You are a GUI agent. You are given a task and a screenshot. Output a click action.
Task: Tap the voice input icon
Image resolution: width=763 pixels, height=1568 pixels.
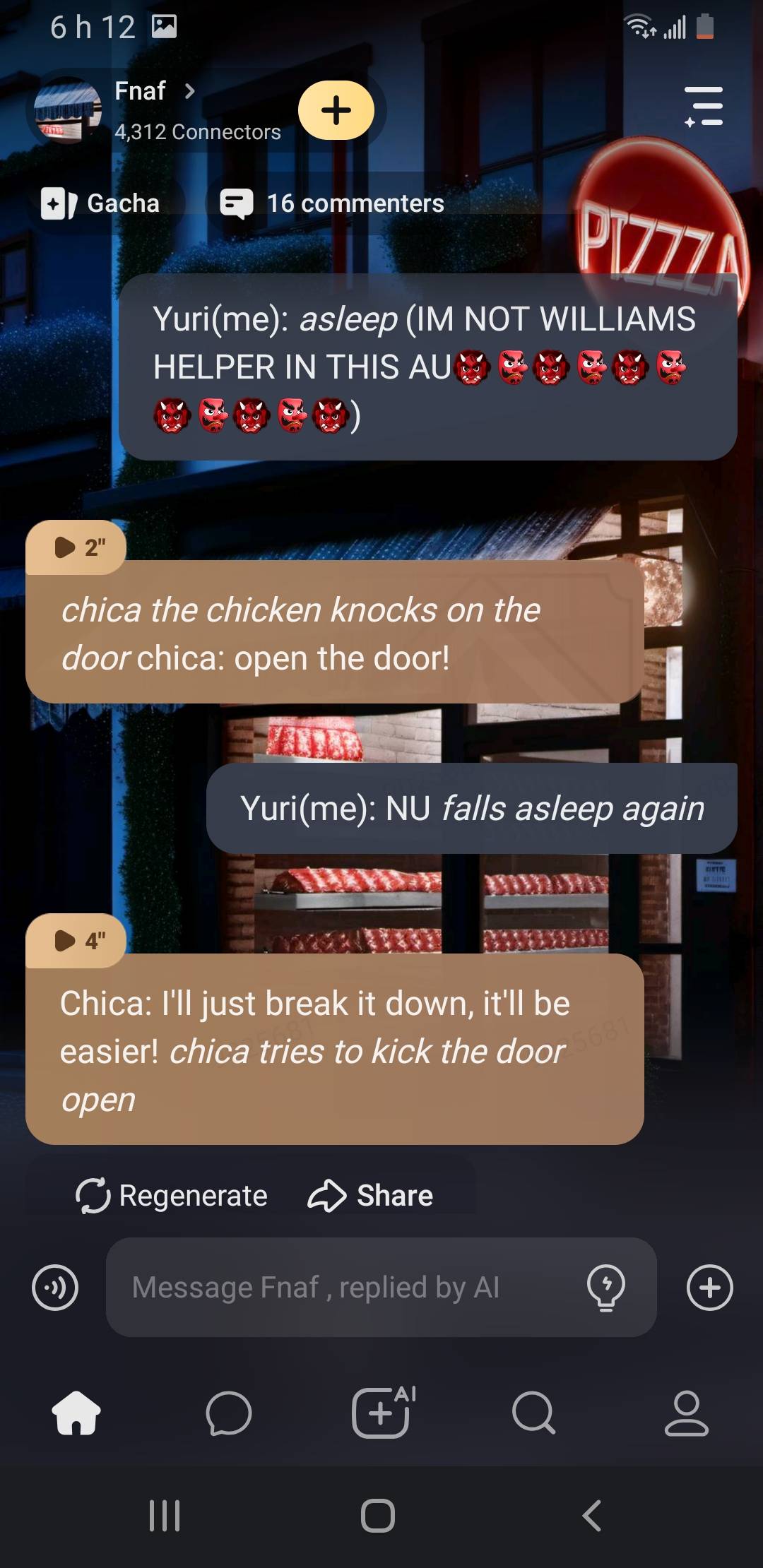click(55, 1288)
